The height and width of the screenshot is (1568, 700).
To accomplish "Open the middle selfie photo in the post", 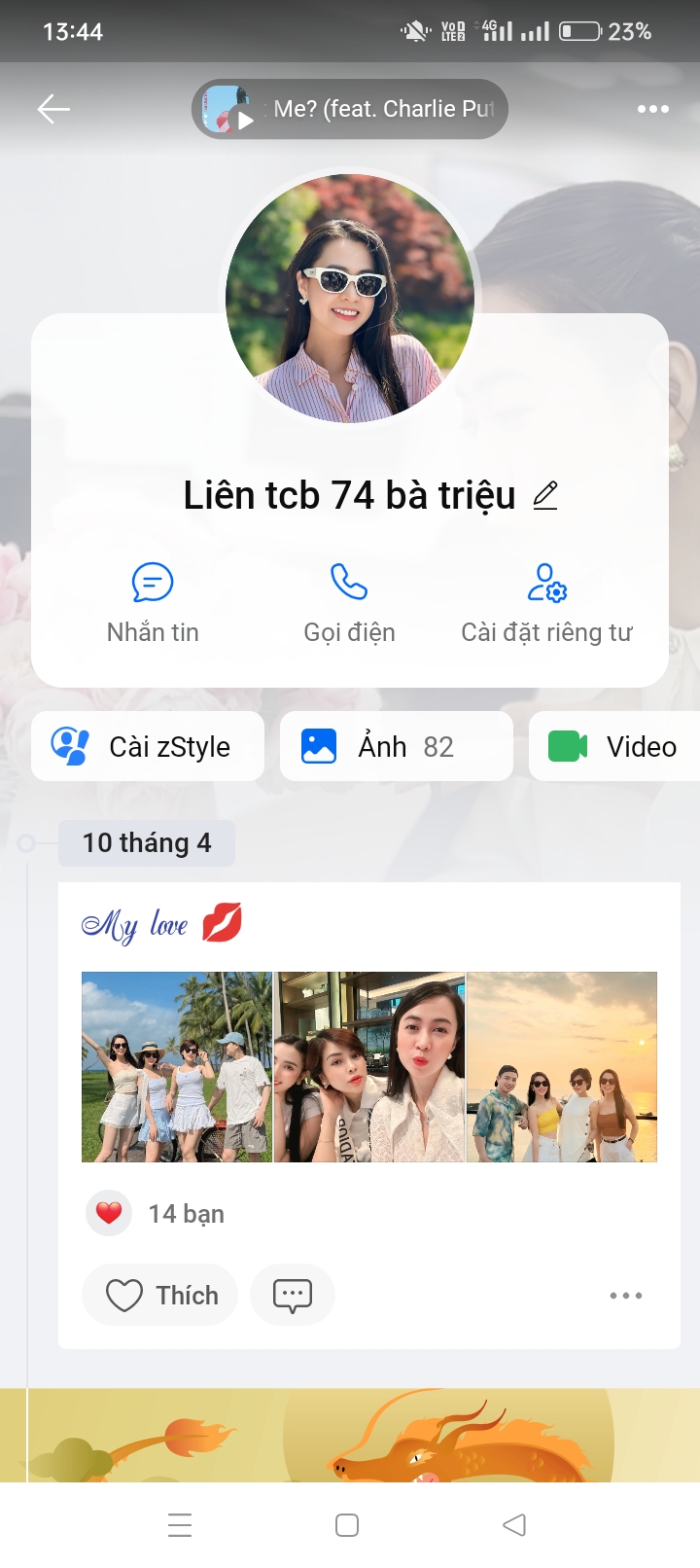I will [x=369, y=1067].
